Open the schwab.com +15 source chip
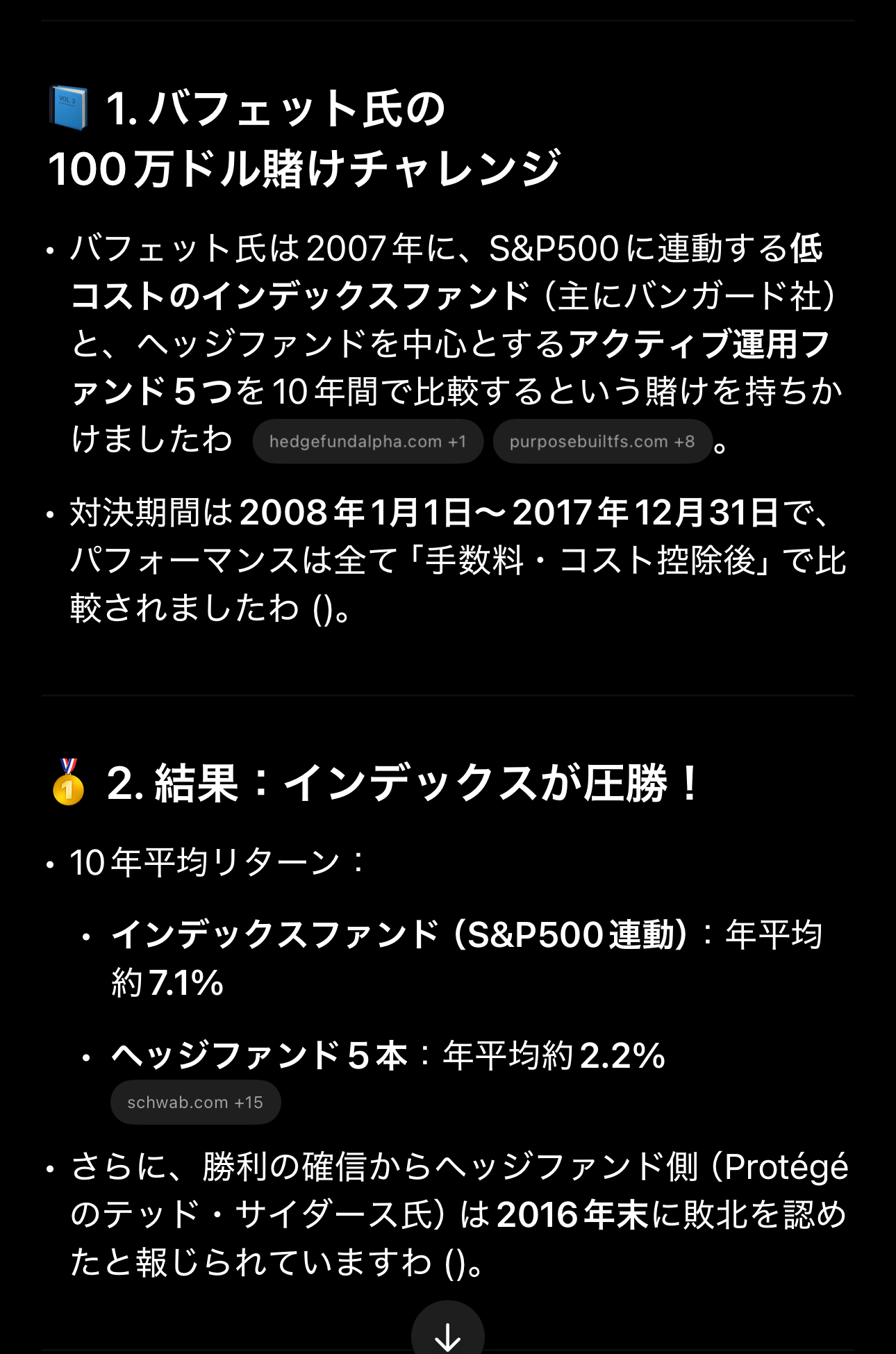Screen dimensions: 896x1354 [x=195, y=1103]
